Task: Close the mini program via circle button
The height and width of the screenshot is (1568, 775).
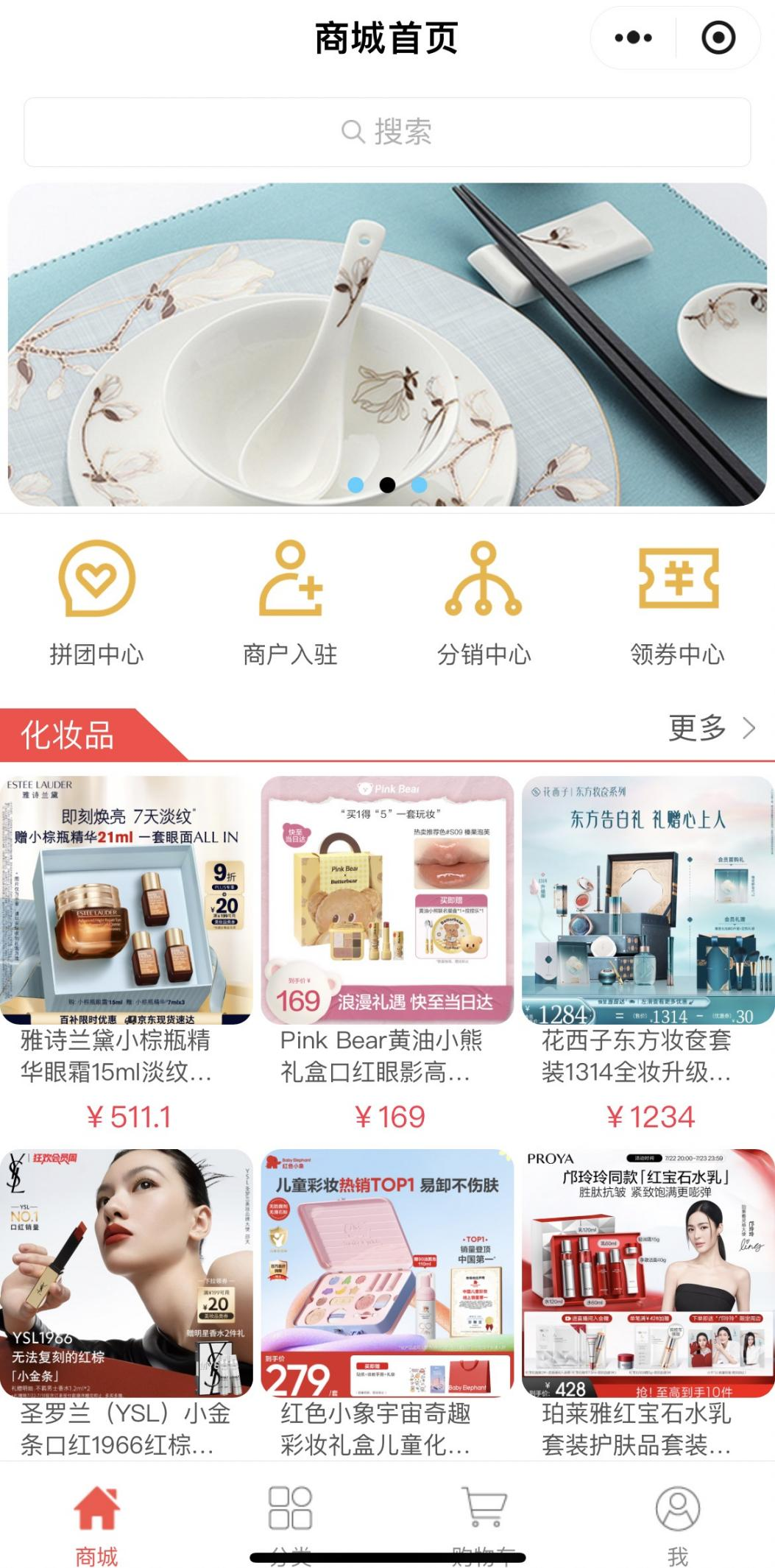Action: (x=718, y=38)
